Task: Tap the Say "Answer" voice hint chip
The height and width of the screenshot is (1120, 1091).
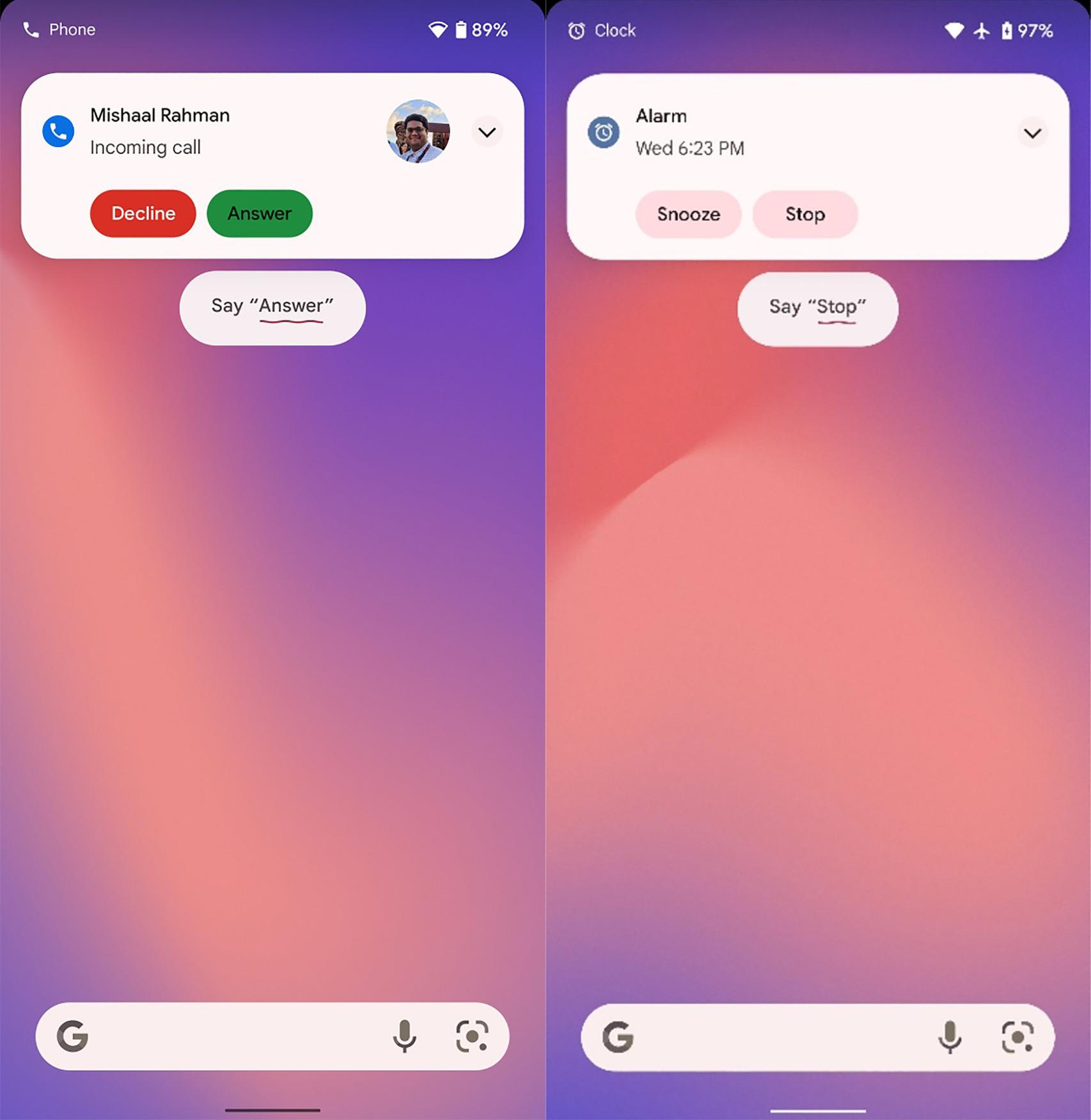Action: pos(272,307)
